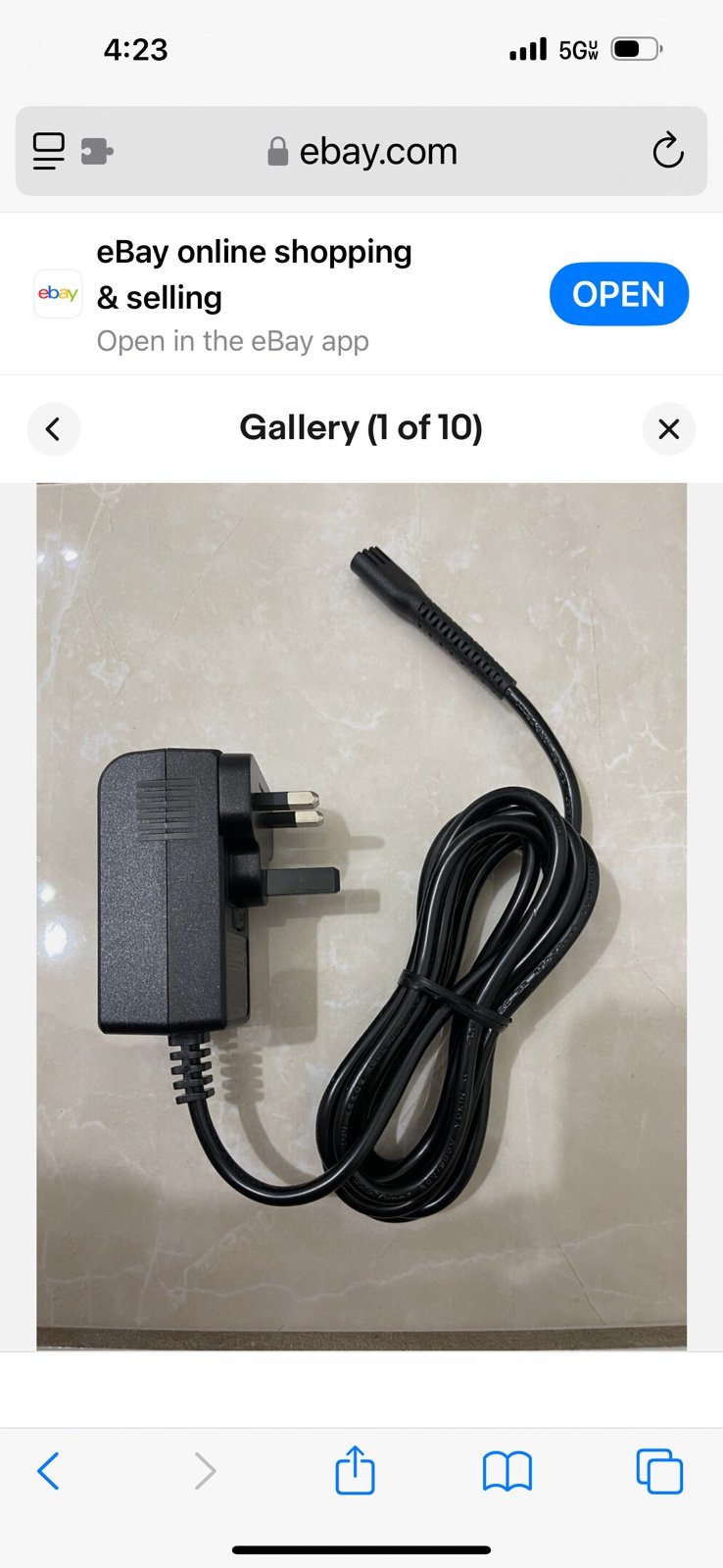This screenshot has height=1568, width=723.
Task: Tap the ebay.com address bar
Action: click(361, 151)
